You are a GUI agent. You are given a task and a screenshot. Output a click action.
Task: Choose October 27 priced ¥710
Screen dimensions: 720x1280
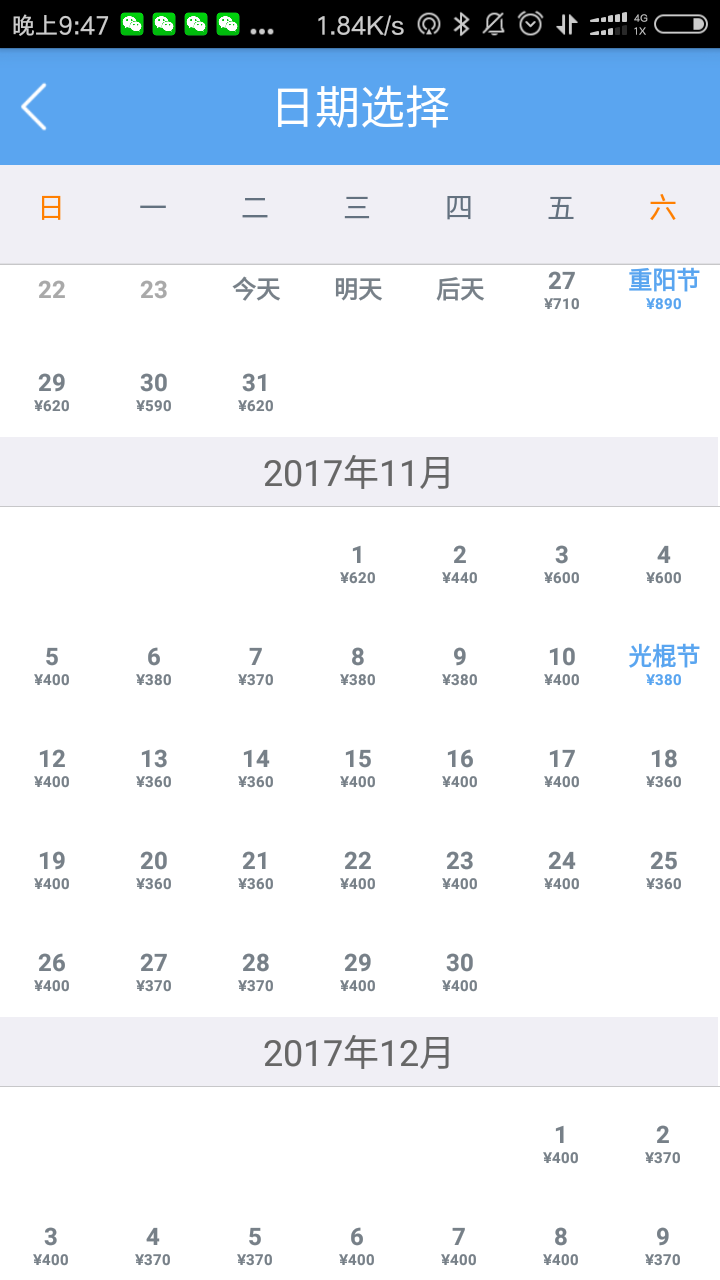(562, 290)
